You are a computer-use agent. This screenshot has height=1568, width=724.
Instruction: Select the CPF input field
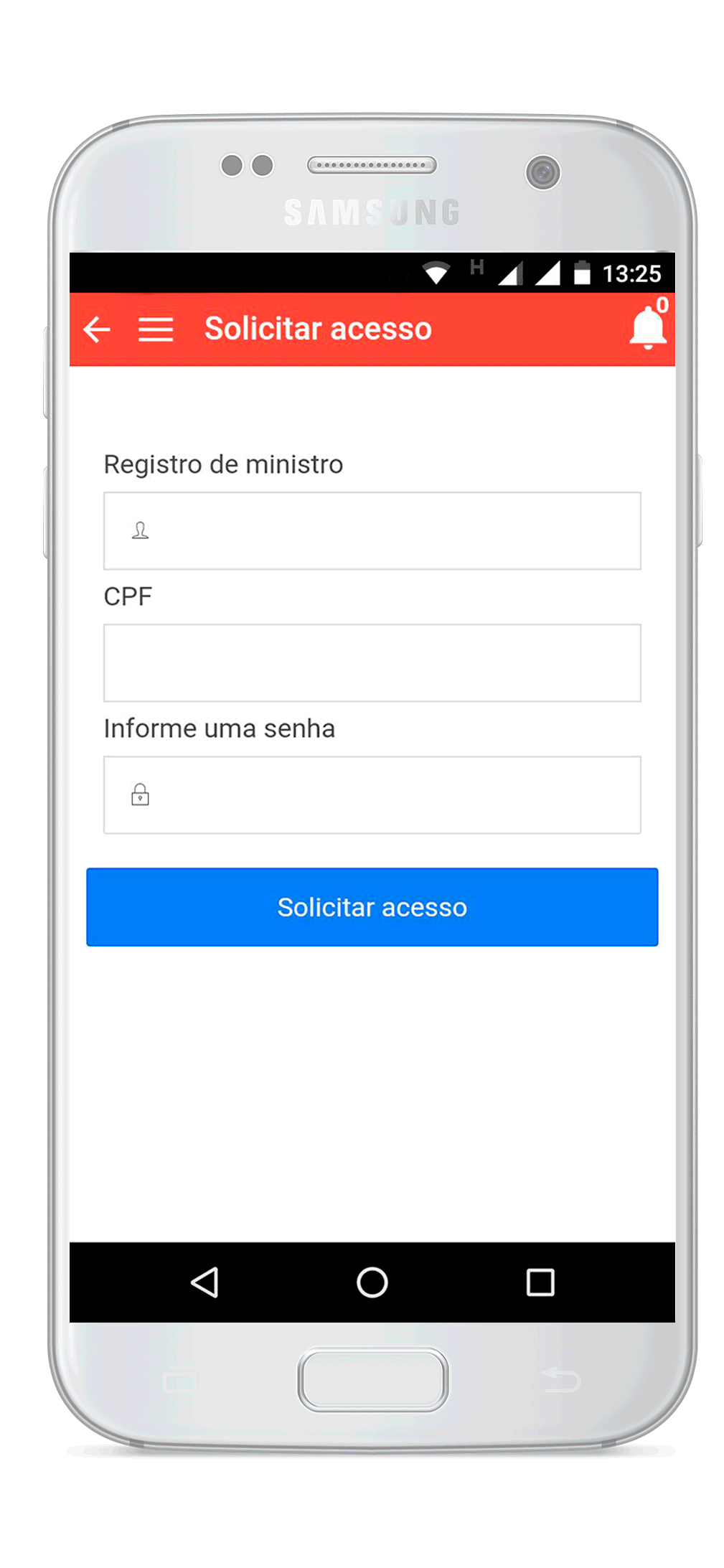372,663
